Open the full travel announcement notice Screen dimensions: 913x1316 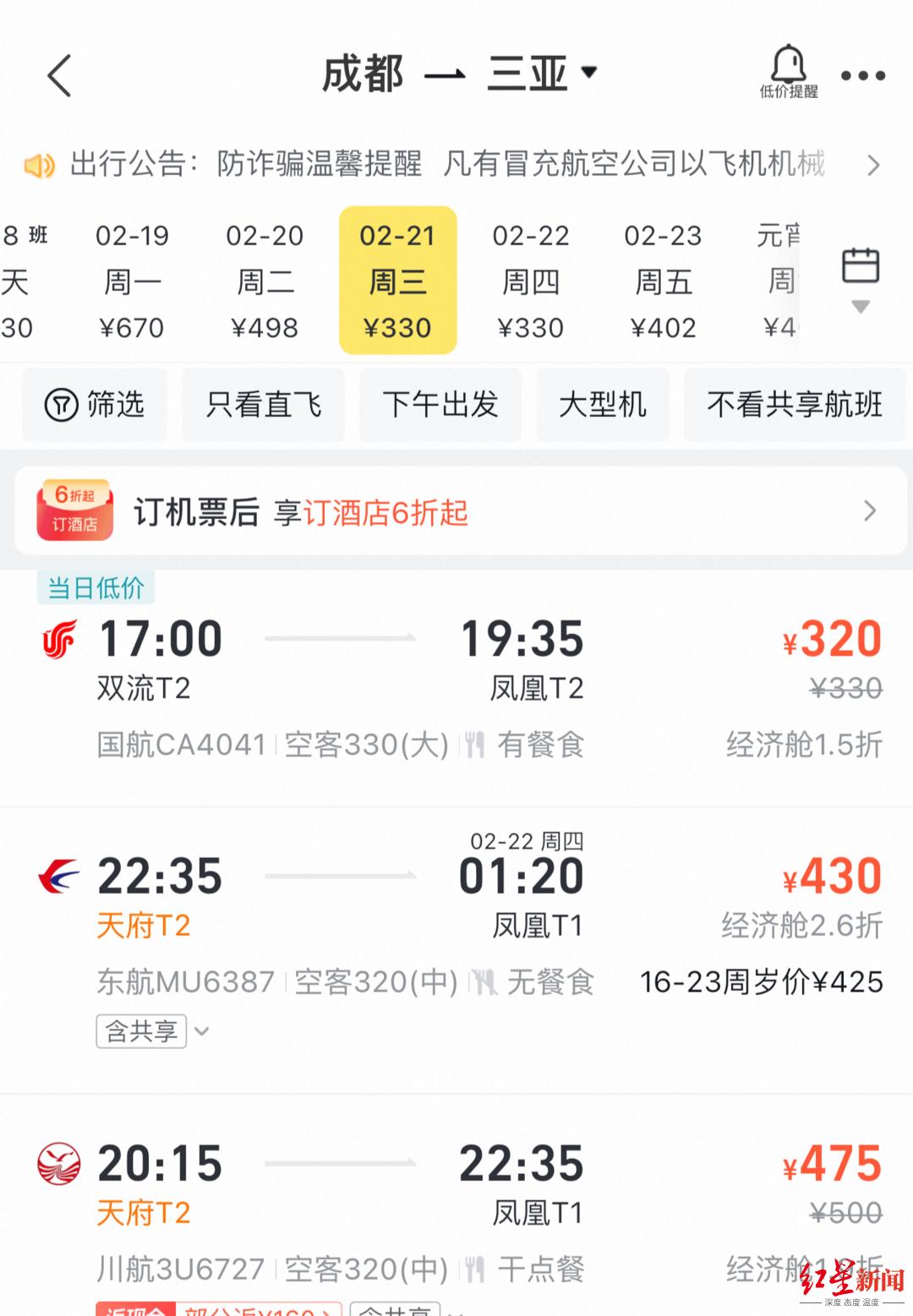click(x=875, y=166)
